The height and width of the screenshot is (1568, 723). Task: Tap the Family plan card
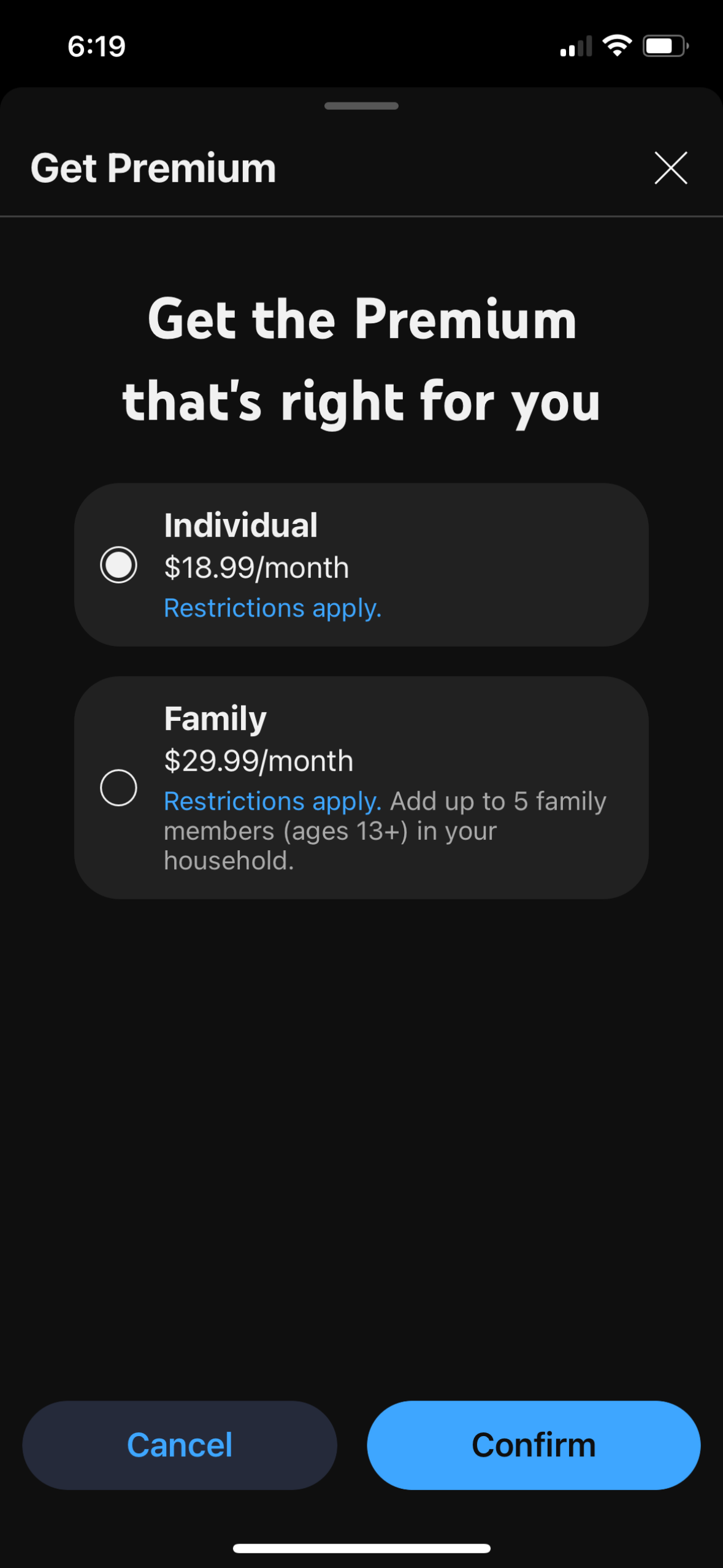coord(362,787)
